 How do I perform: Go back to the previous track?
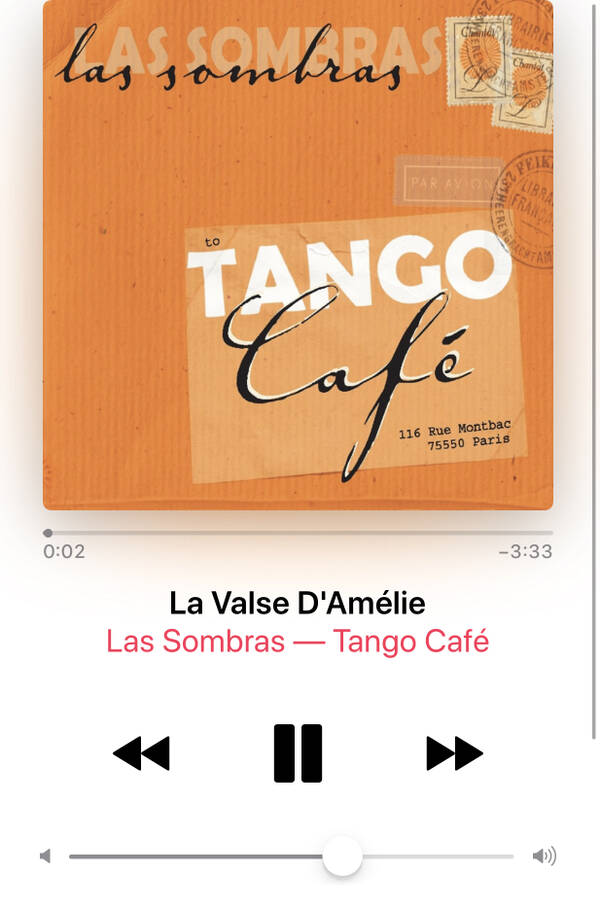click(x=141, y=753)
